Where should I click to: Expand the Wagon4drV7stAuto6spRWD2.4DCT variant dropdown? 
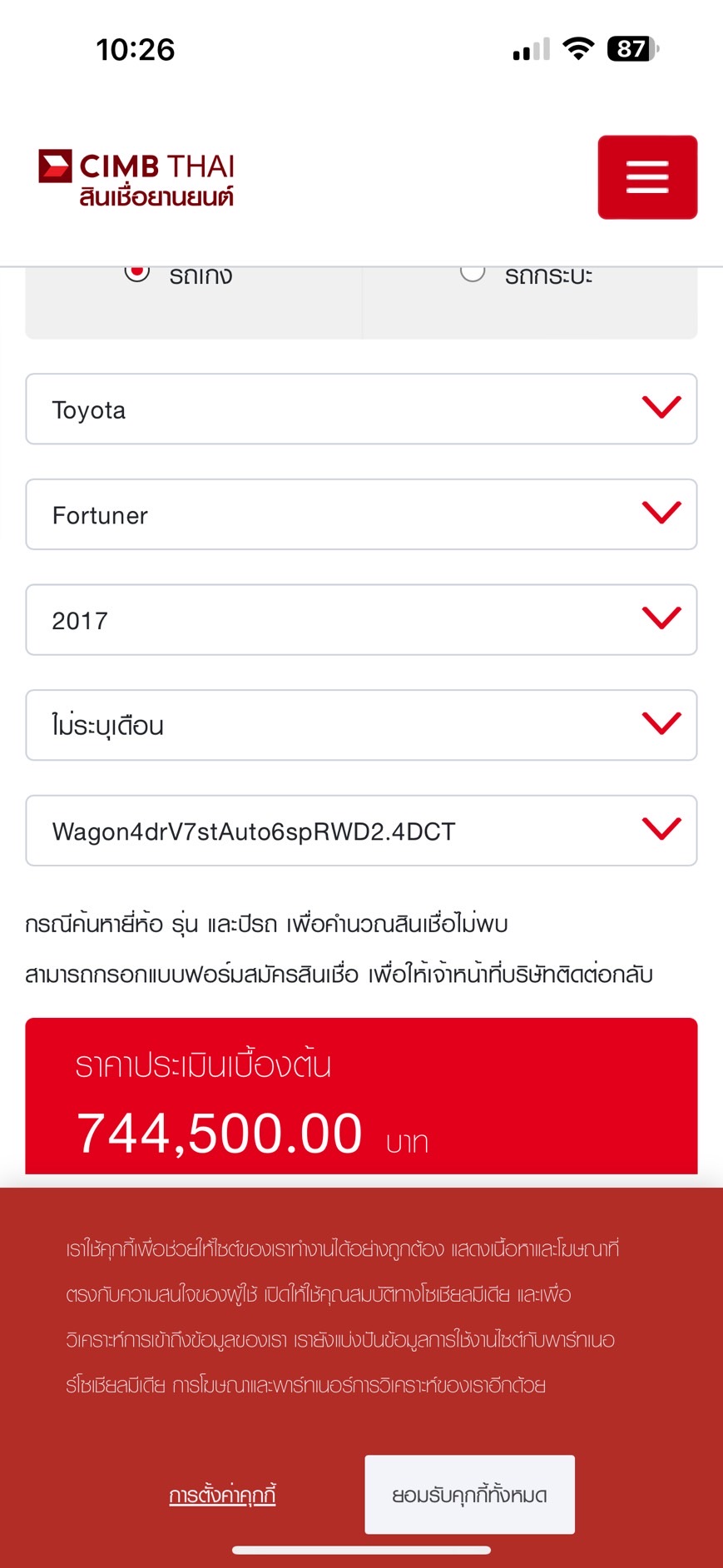click(x=361, y=831)
